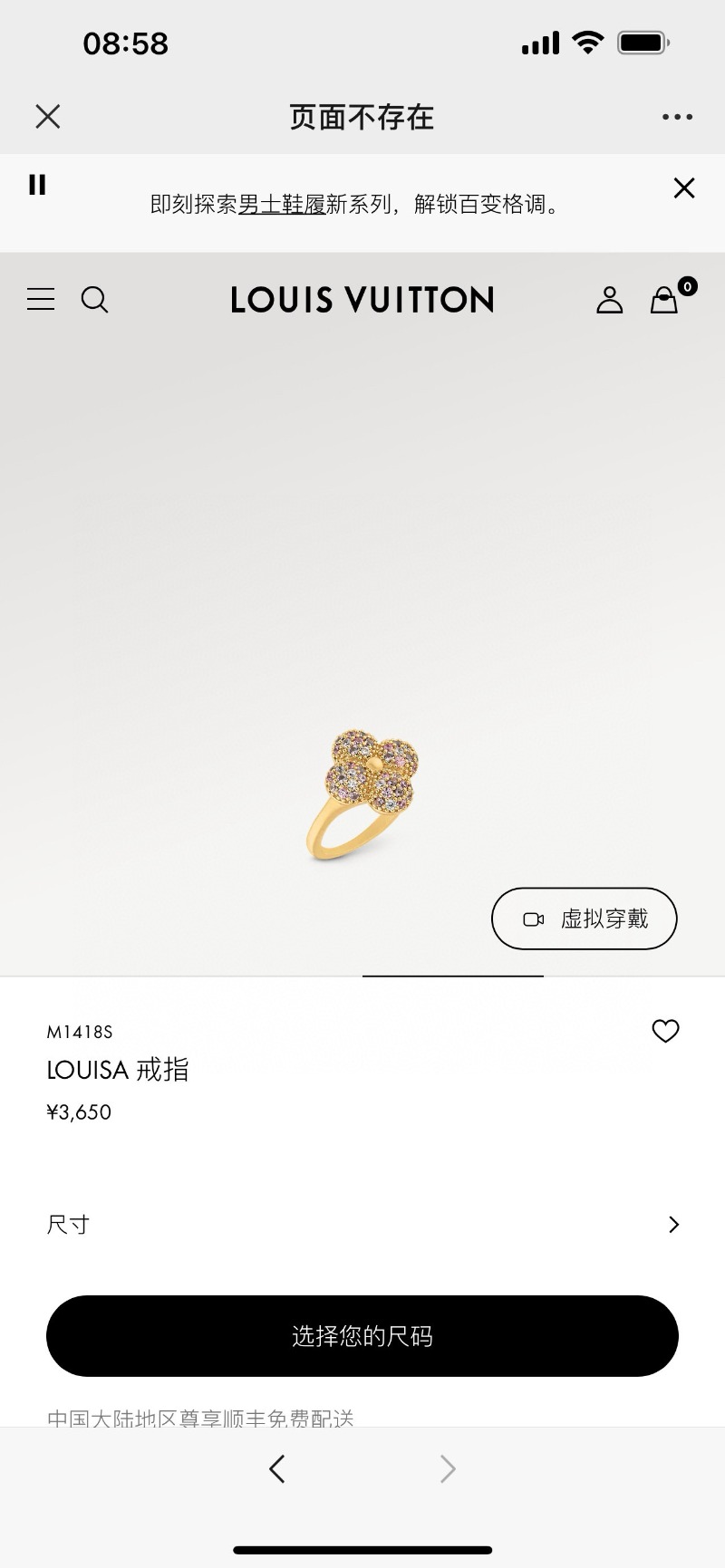Close the in-app browser page

point(48,117)
